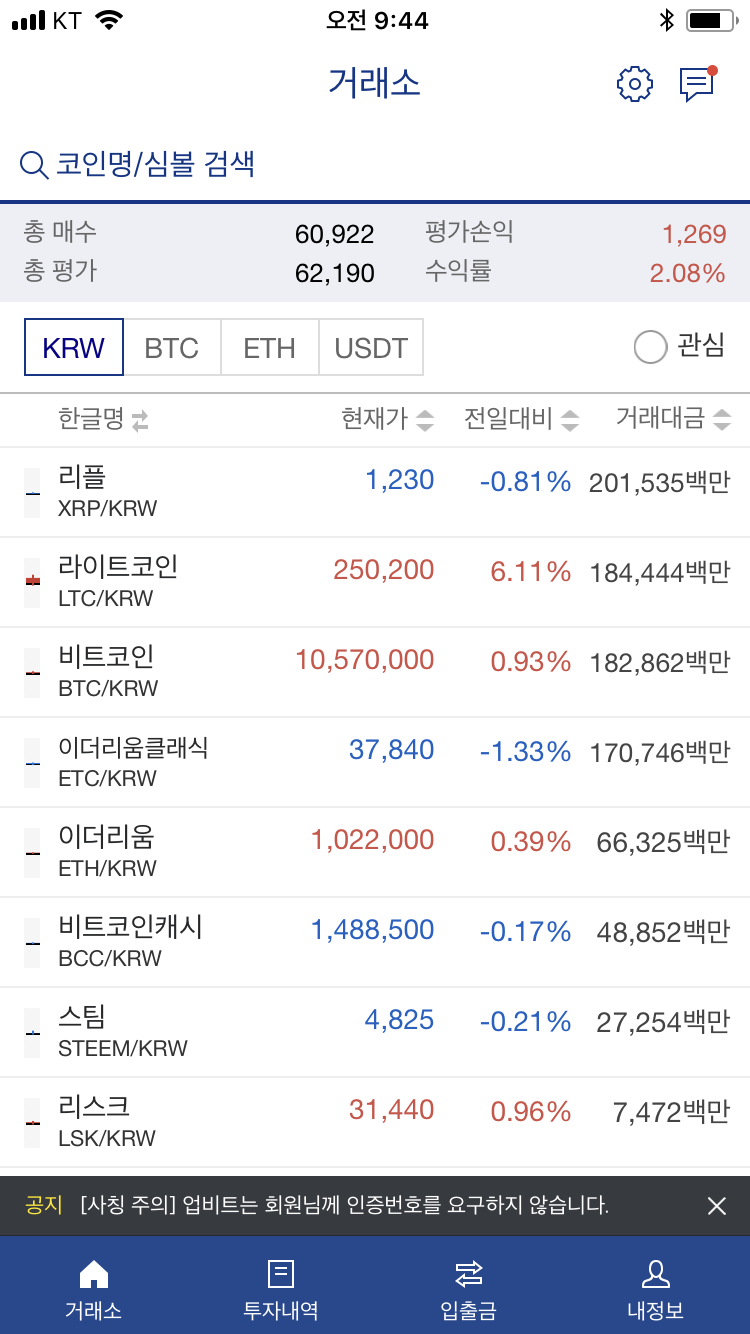The image size is (750, 1334).
Task: Toggle sorting on the 전일대비 column
Action: click(570, 419)
